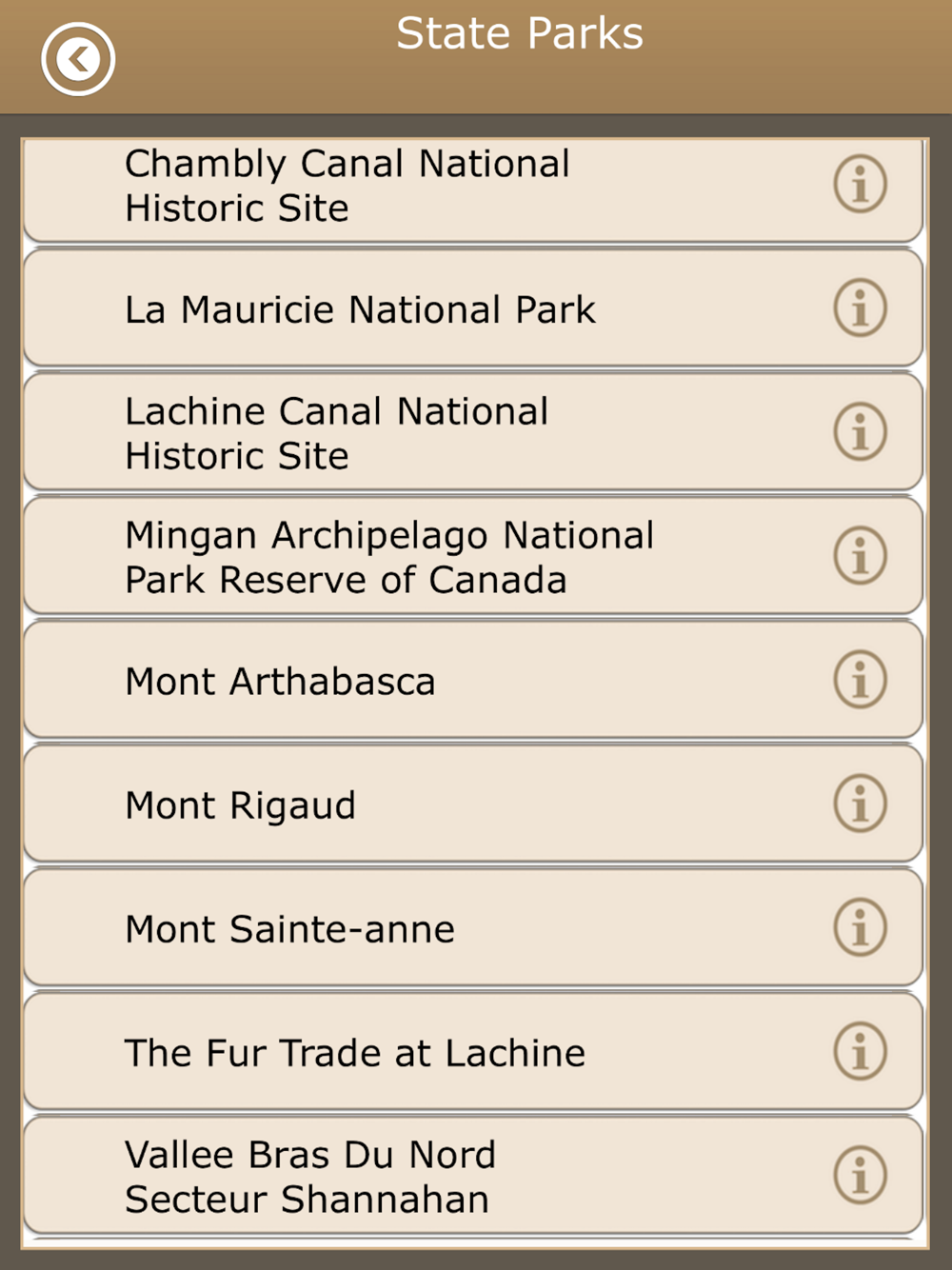Screen dimensions: 952x1270
Task: Open the Mont Rigaud entry
Action: pos(473,804)
